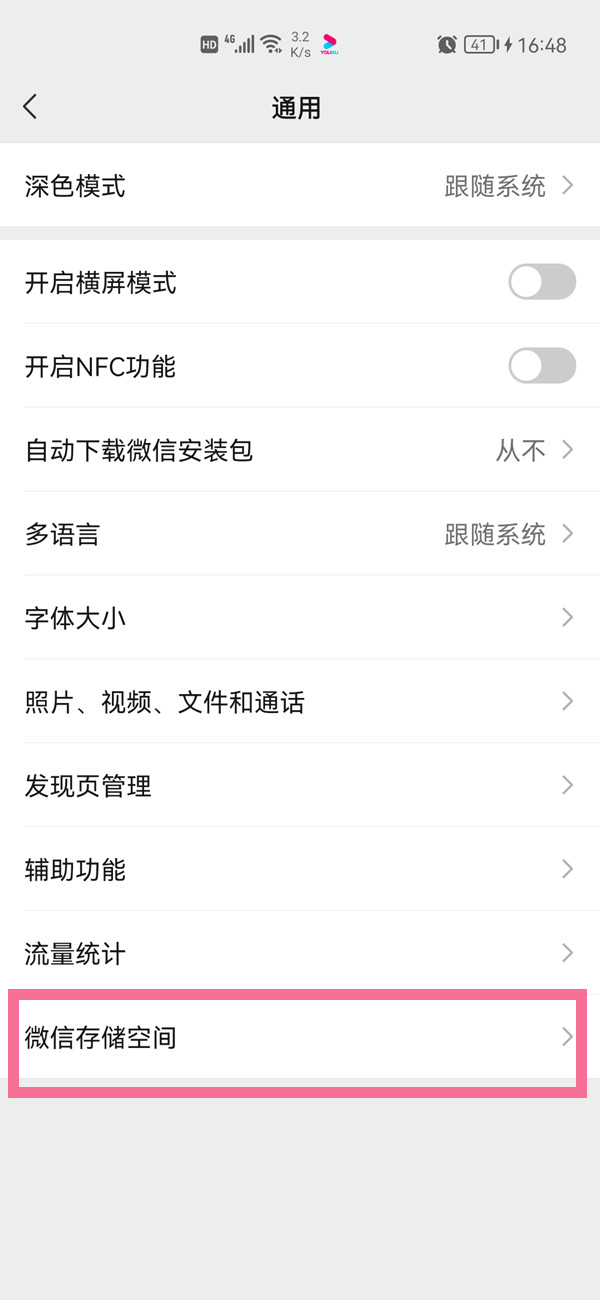
Task: Open 微信存储空间
Action: click(300, 1037)
